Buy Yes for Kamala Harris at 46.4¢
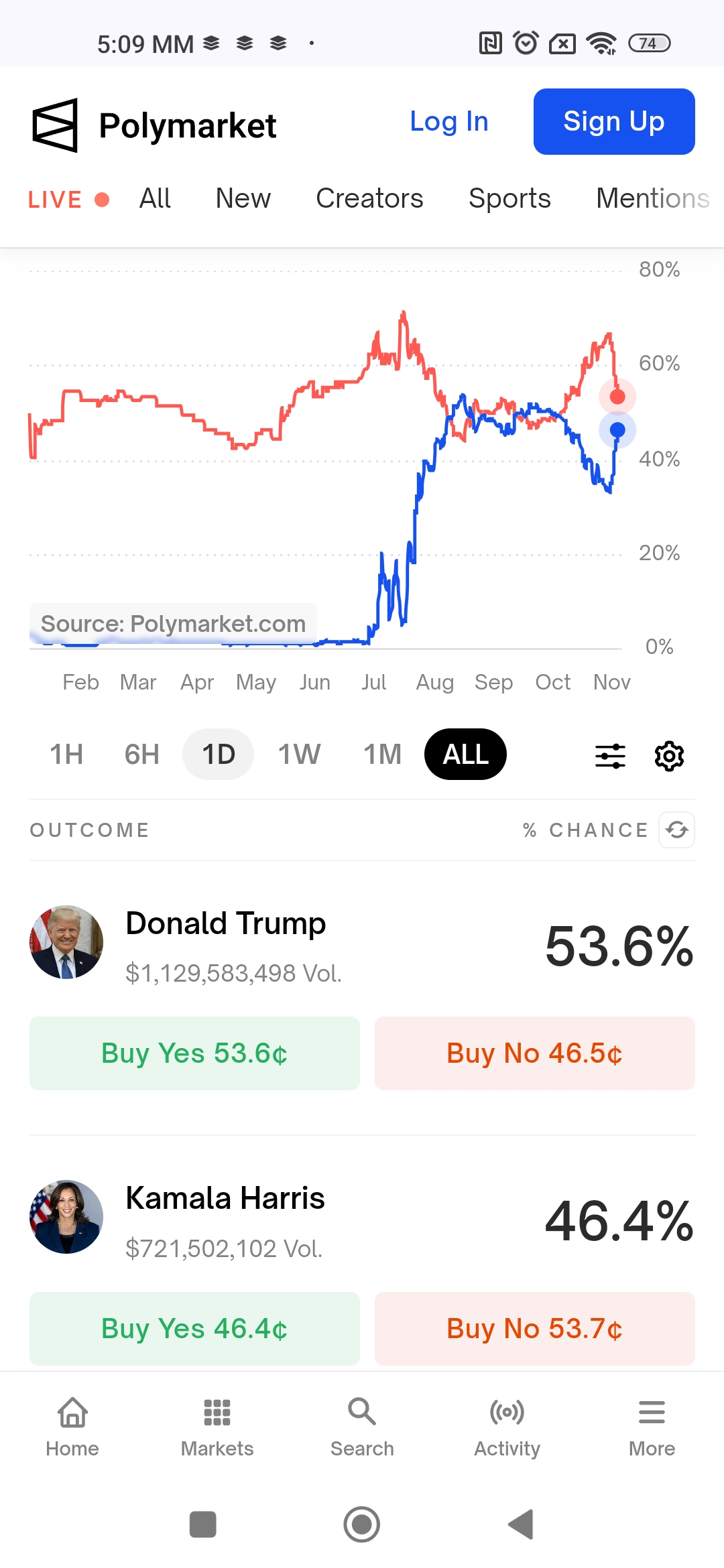 click(194, 1328)
